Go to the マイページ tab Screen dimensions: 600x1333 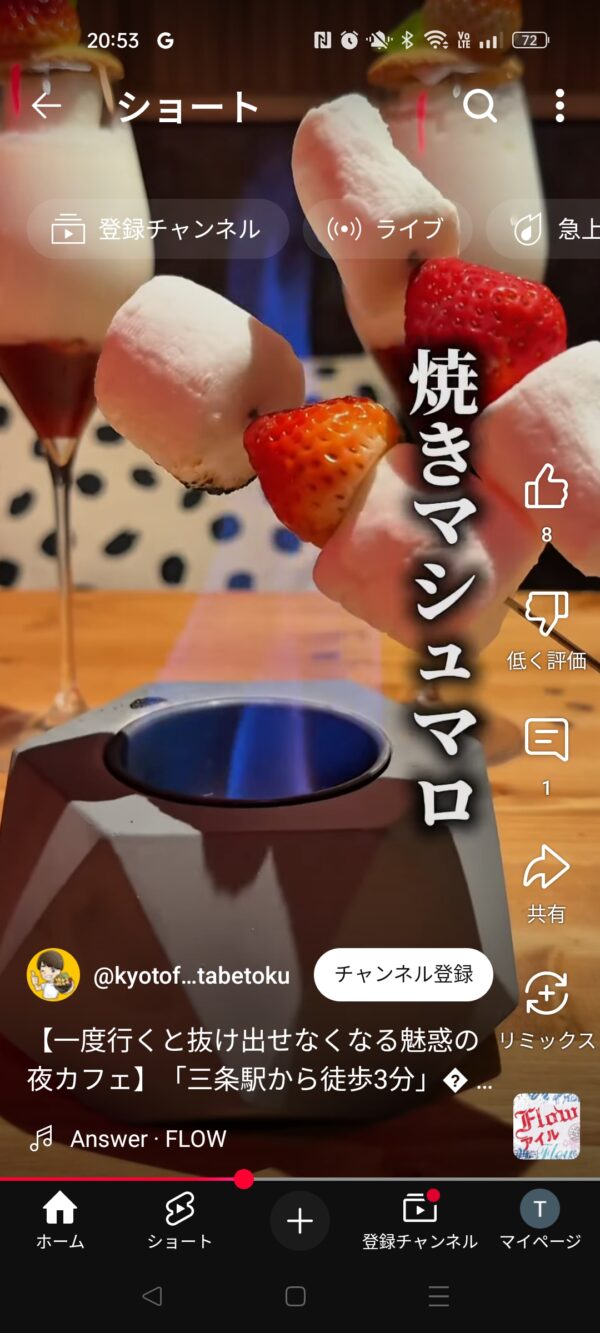[x=540, y=1221]
